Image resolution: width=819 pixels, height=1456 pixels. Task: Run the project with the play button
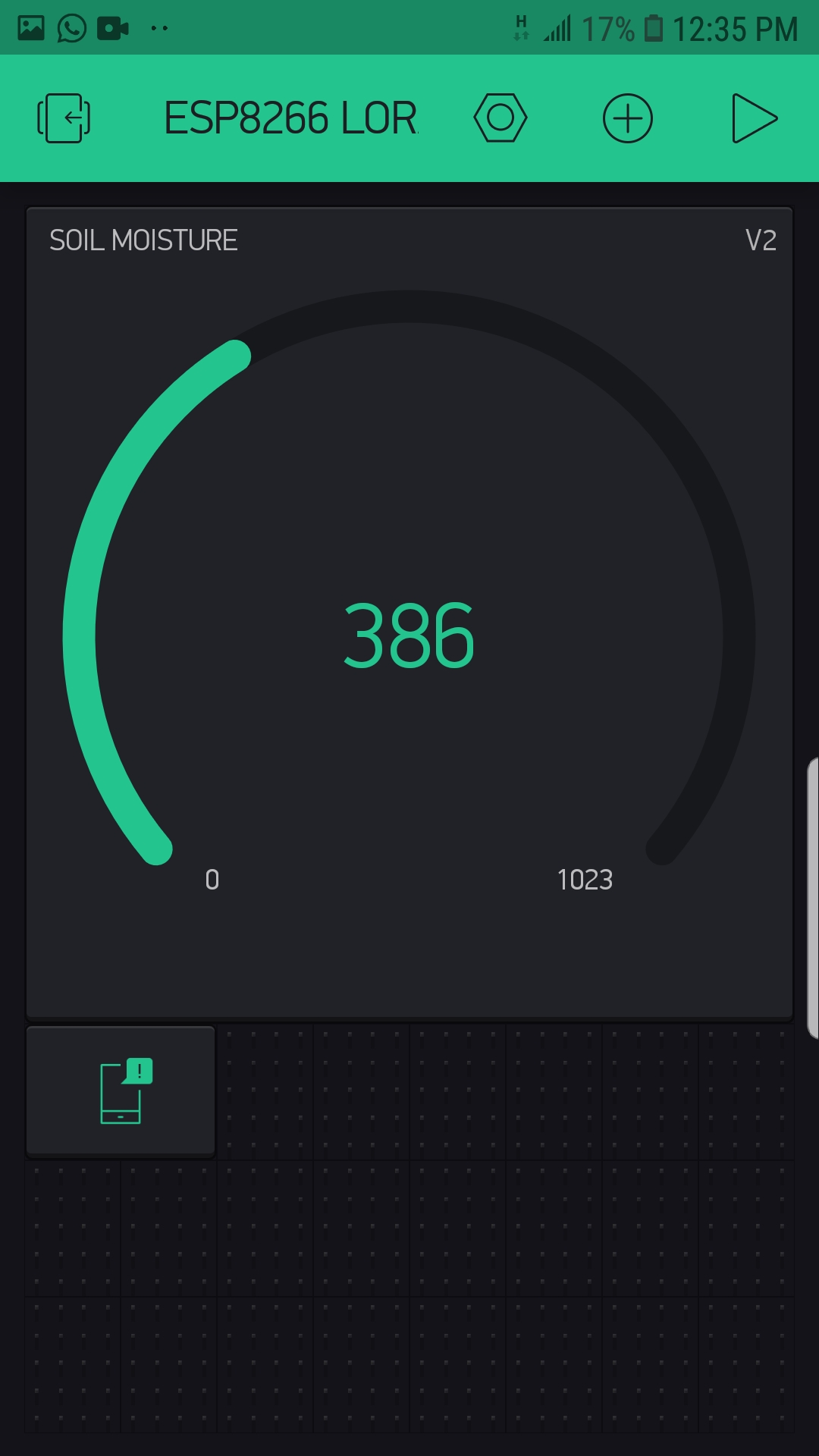point(755,118)
